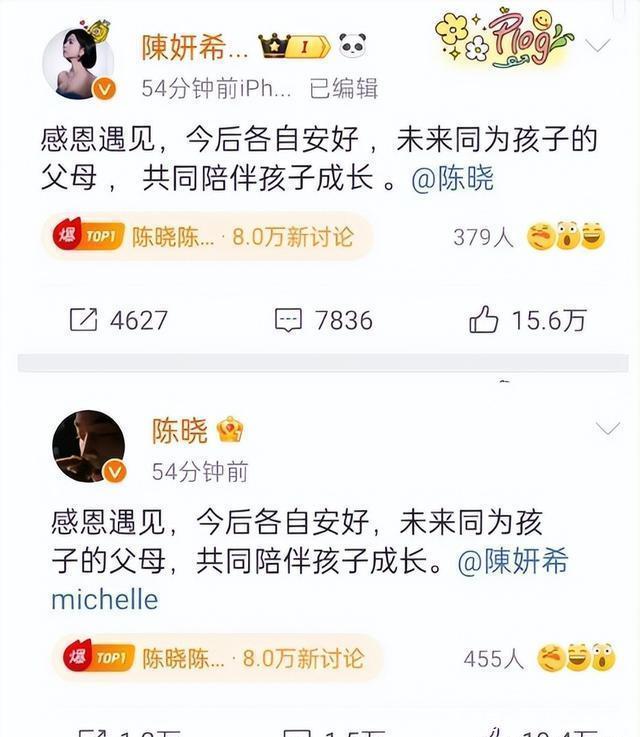Like 陳妍希's post with 15.6万 likes

click(x=527, y=319)
